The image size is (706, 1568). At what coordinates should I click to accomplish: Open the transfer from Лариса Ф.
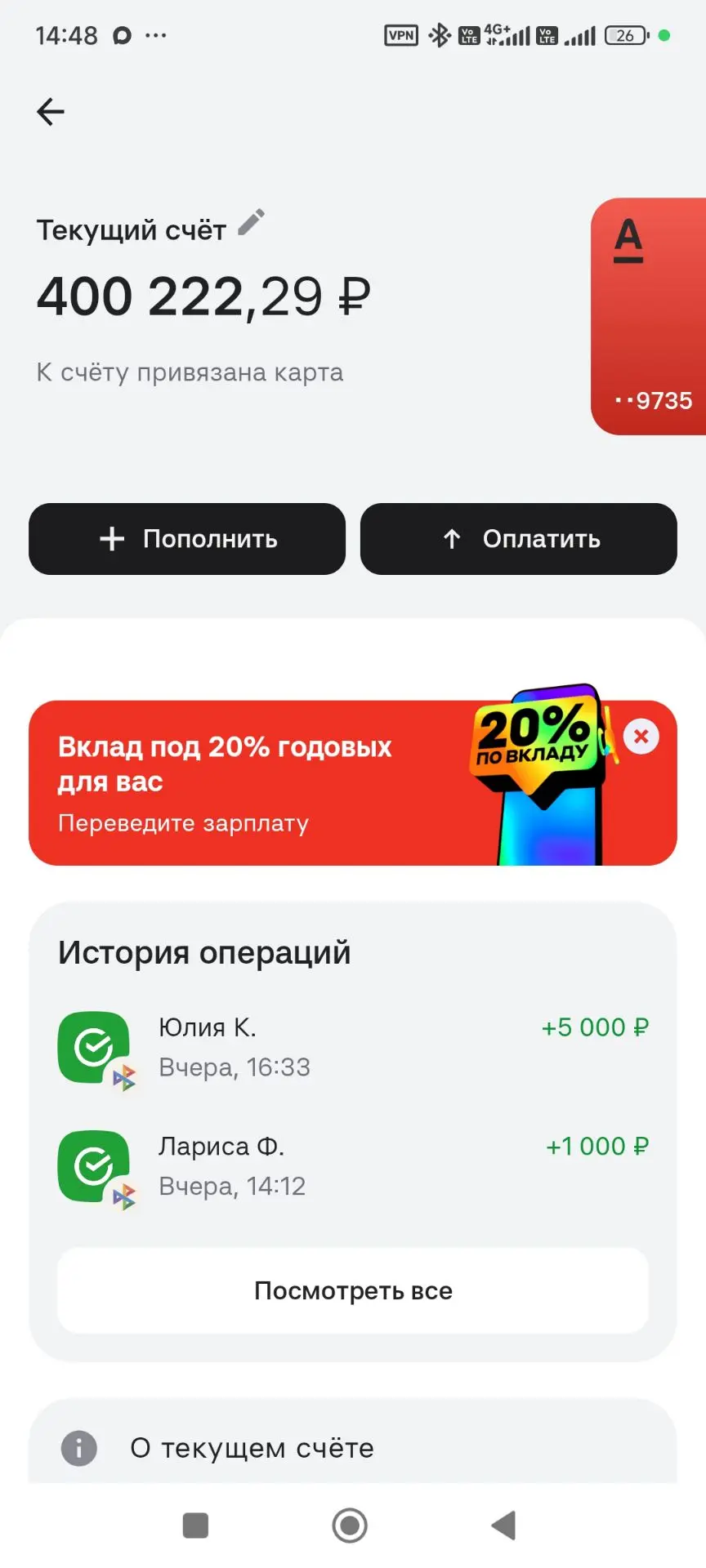(x=353, y=1166)
